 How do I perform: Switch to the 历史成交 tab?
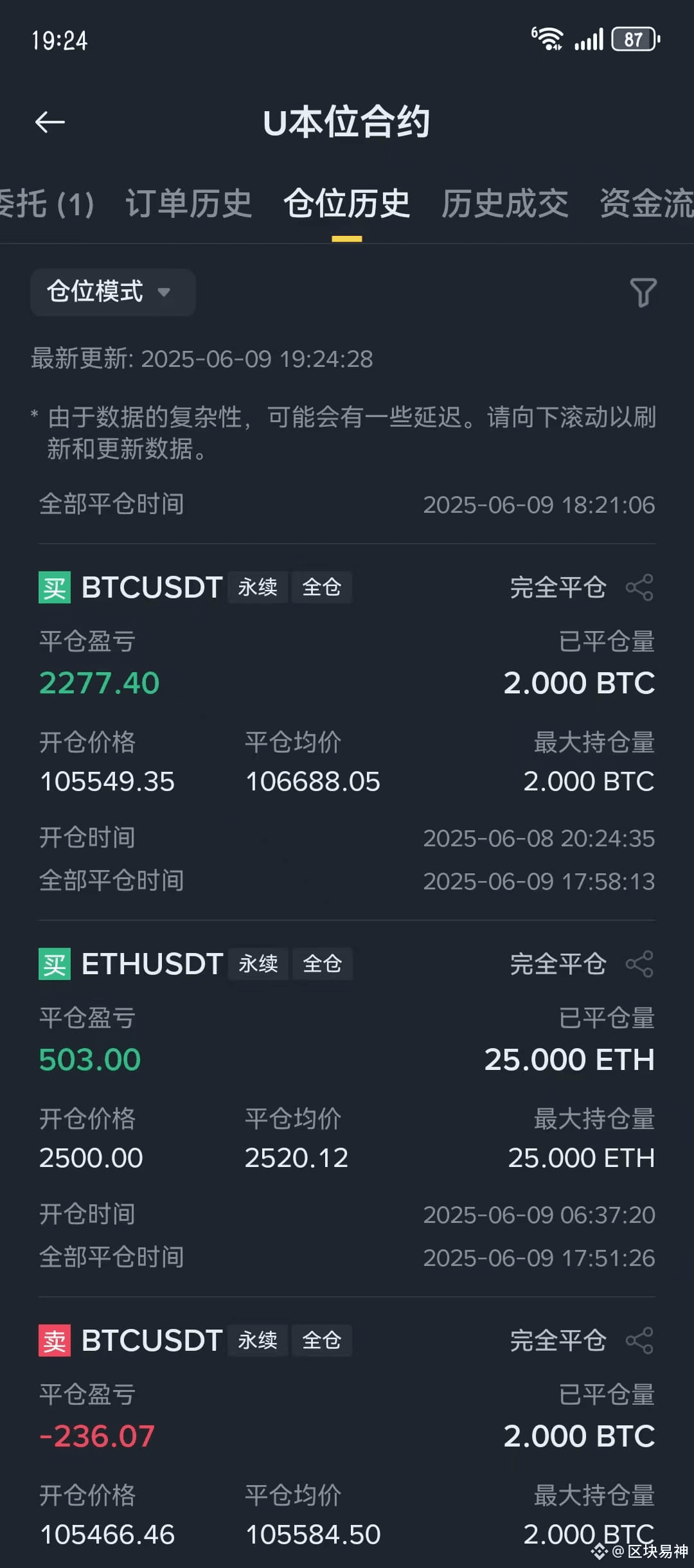click(x=504, y=204)
